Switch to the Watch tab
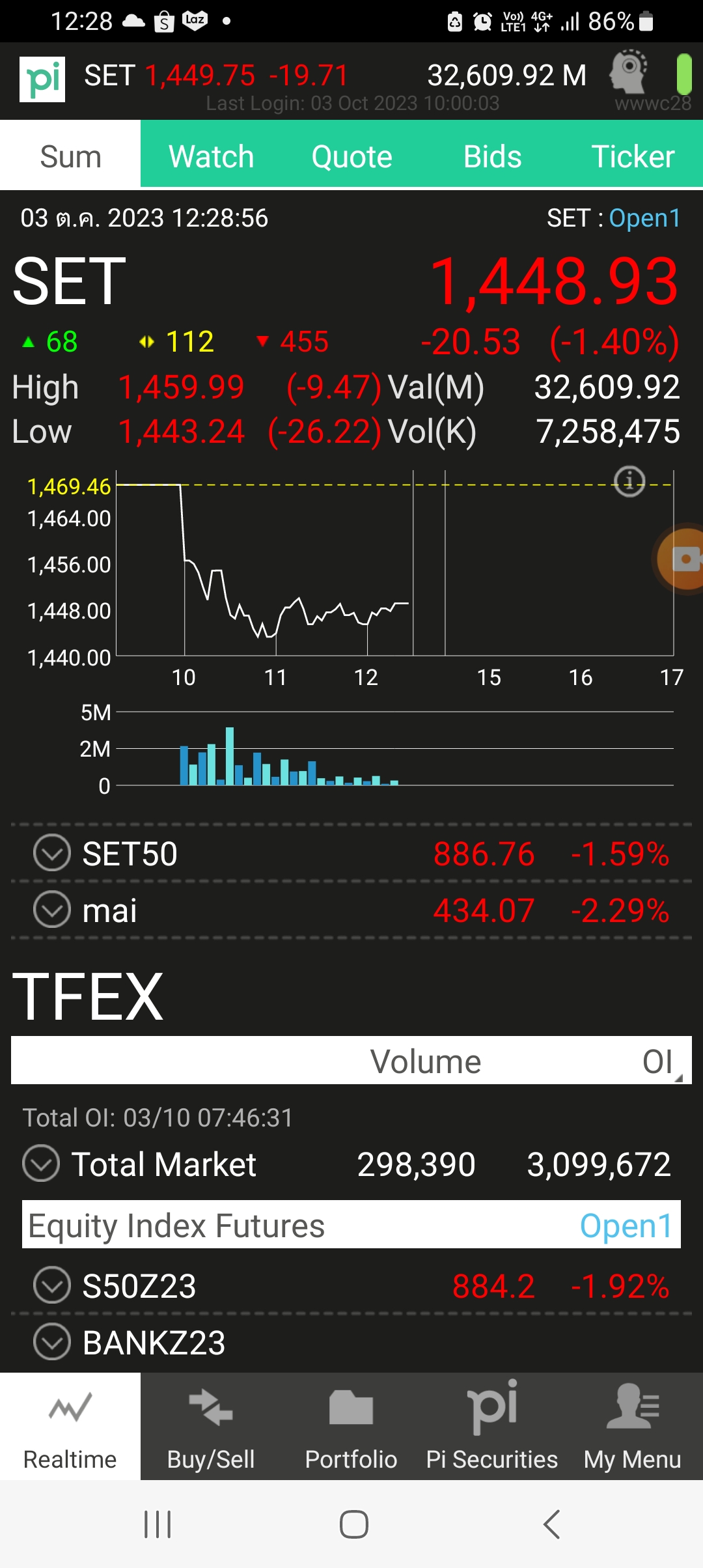 pyautogui.click(x=211, y=156)
